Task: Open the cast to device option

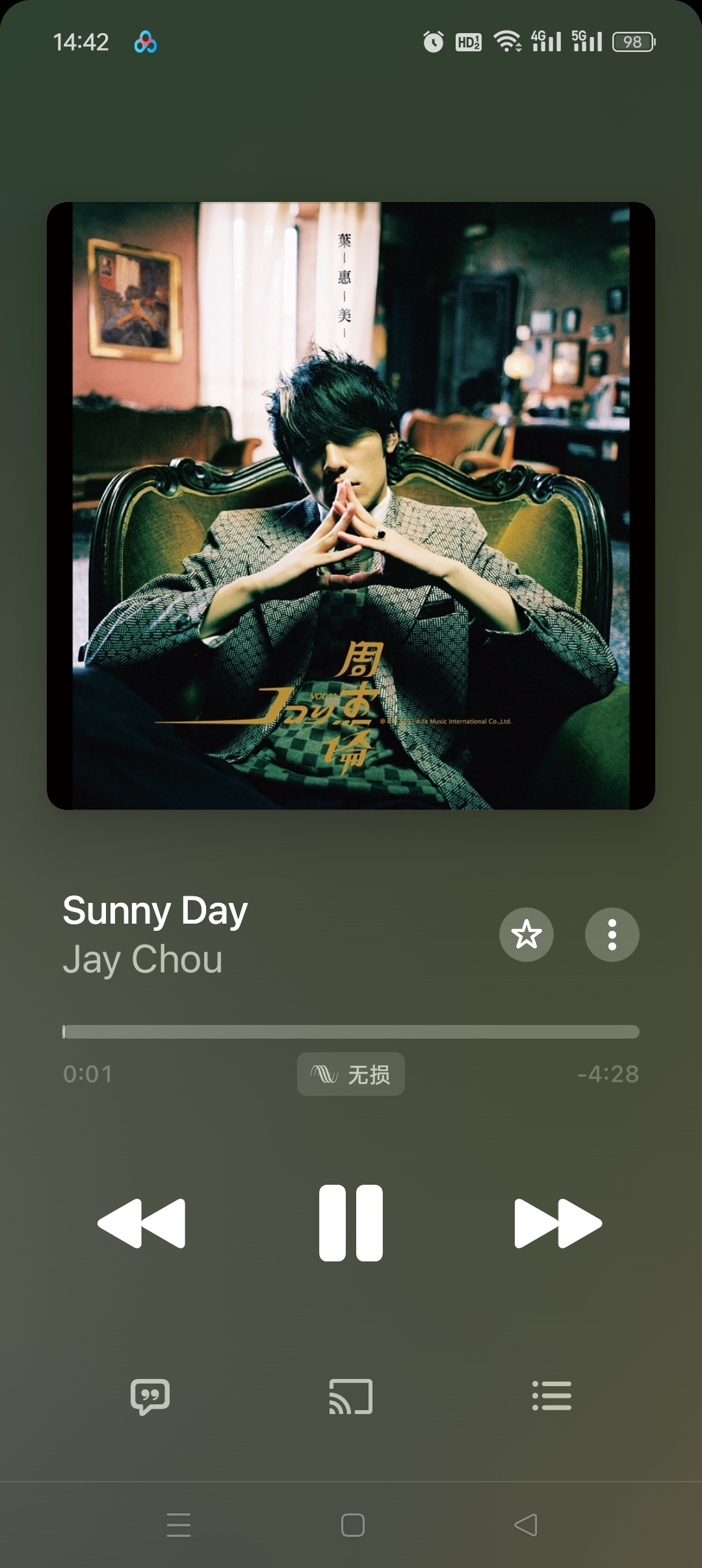Action: pyautogui.click(x=351, y=1397)
